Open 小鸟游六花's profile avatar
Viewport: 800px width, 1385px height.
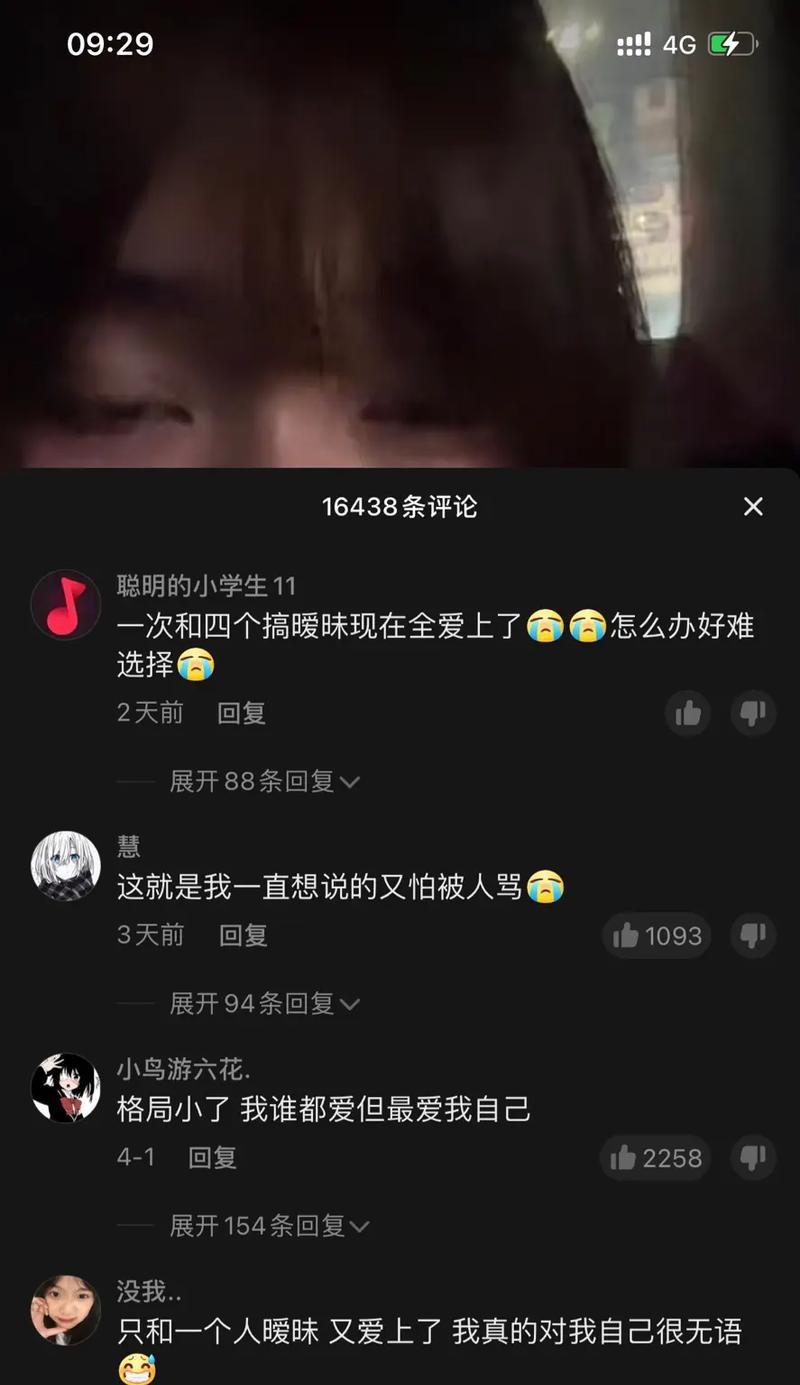tap(66, 1087)
